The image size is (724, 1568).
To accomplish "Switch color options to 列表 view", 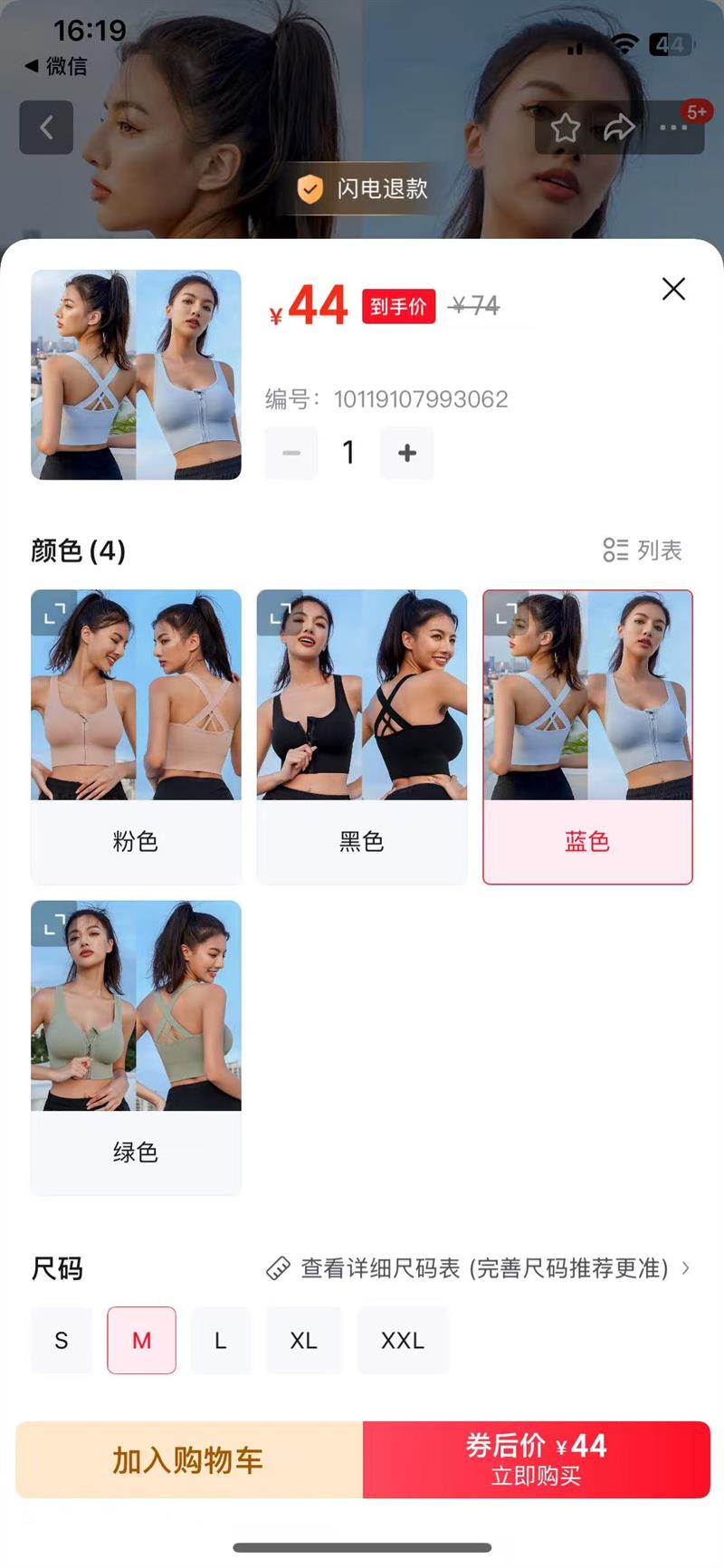I will pyautogui.click(x=643, y=550).
